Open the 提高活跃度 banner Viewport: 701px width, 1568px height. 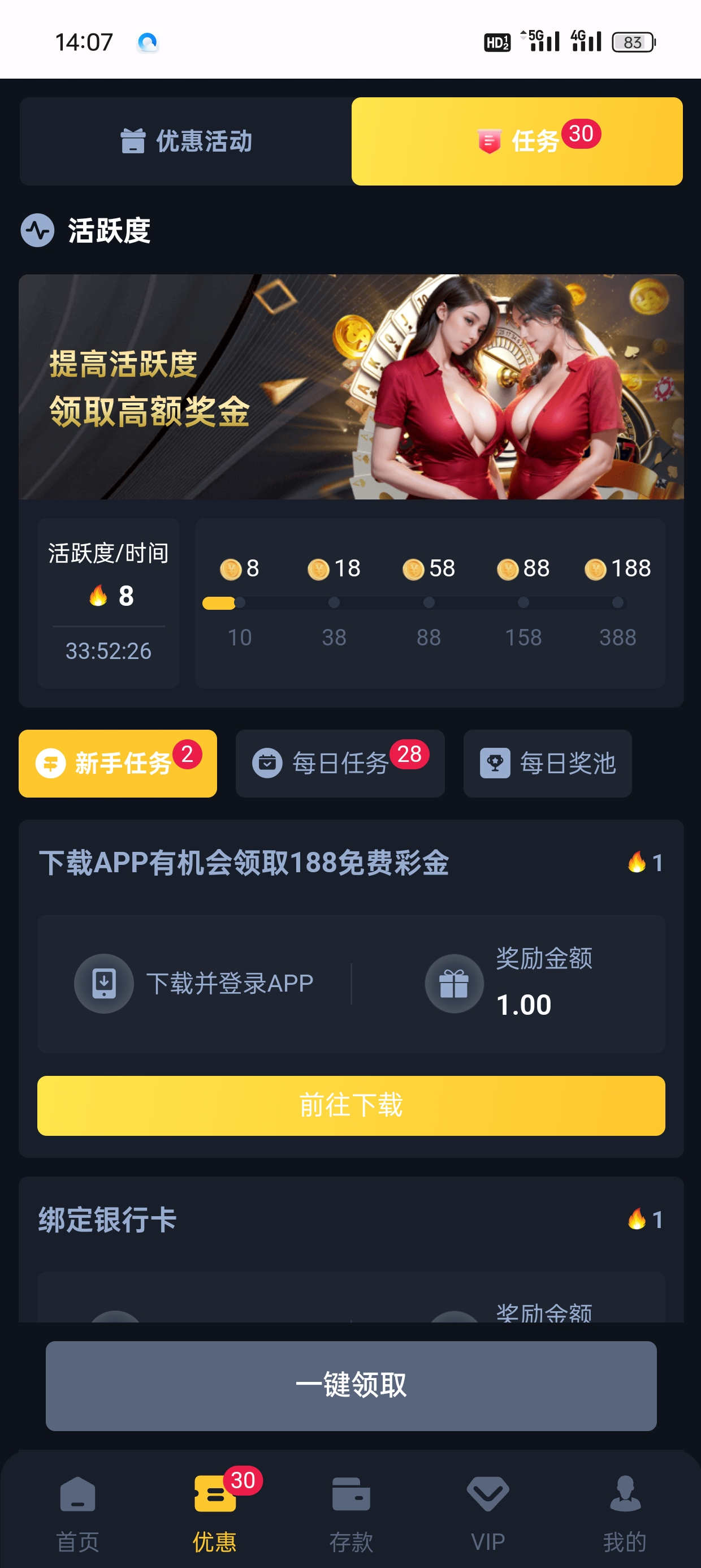pyautogui.click(x=351, y=387)
